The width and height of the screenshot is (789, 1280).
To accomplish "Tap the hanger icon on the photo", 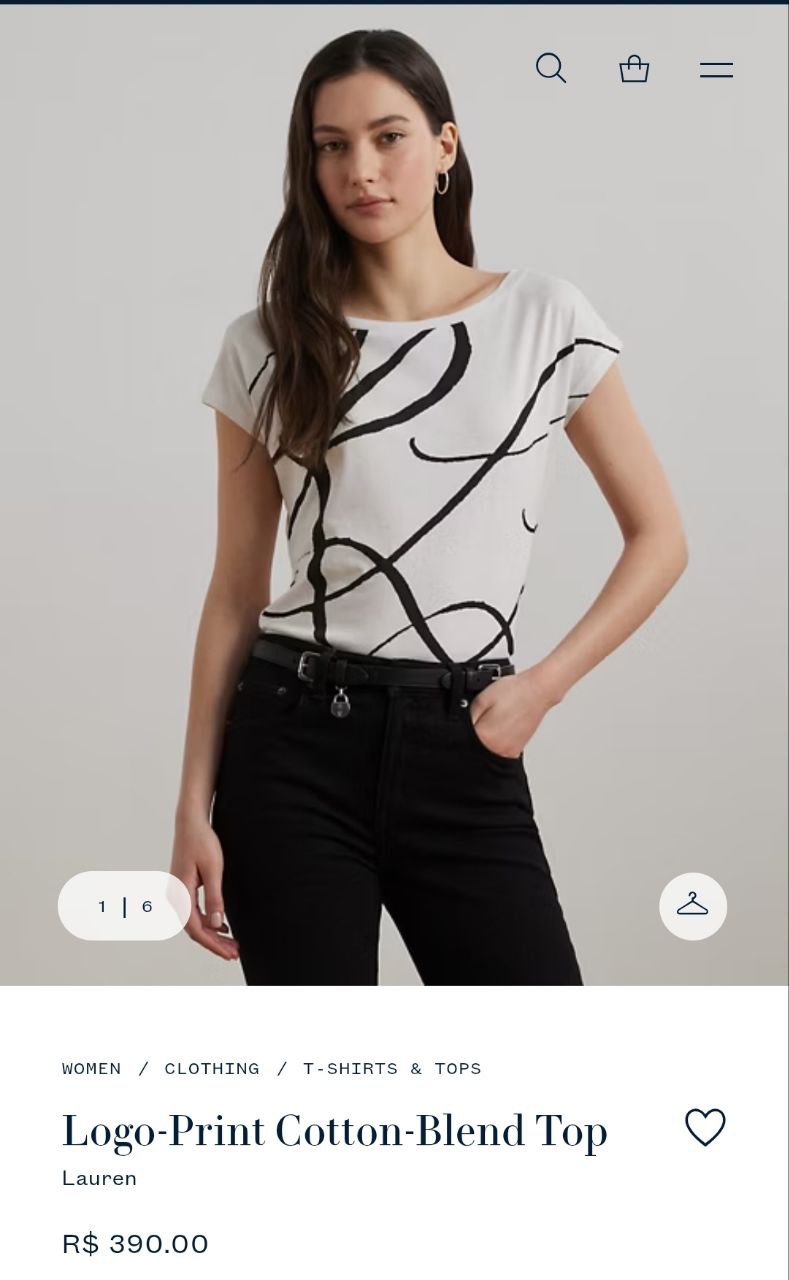I will pos(692,906).
